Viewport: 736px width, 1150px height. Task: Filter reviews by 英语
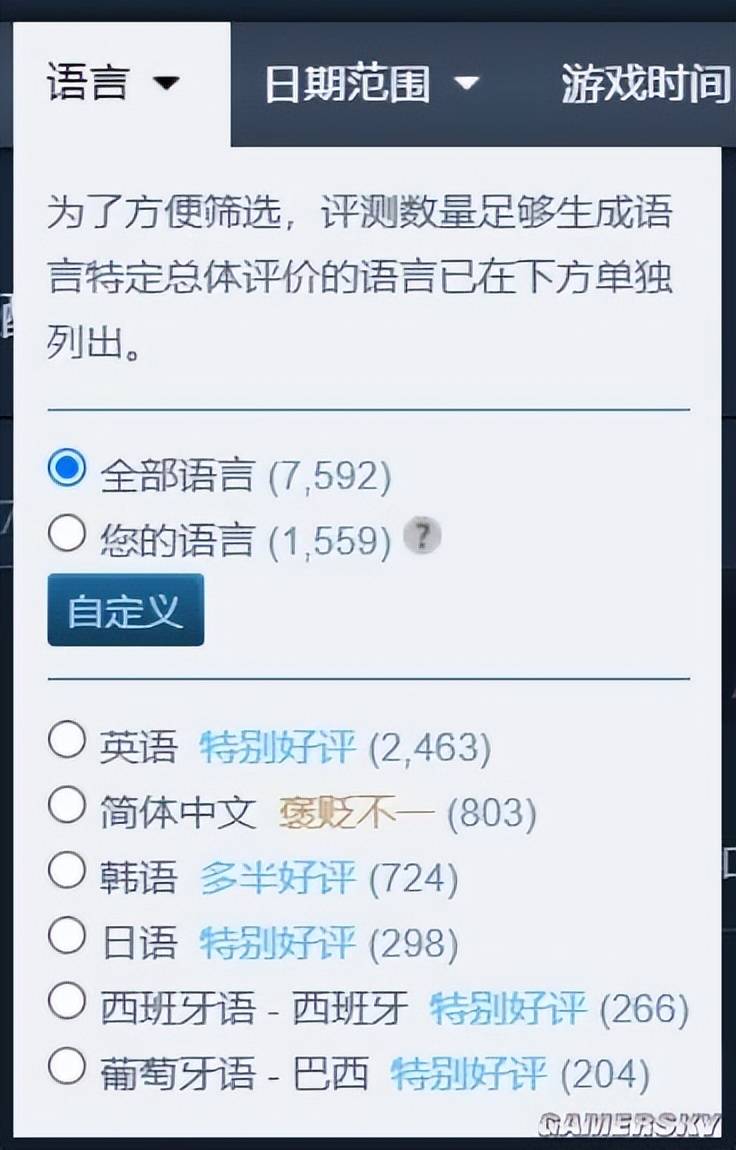(x=67, y=741)
